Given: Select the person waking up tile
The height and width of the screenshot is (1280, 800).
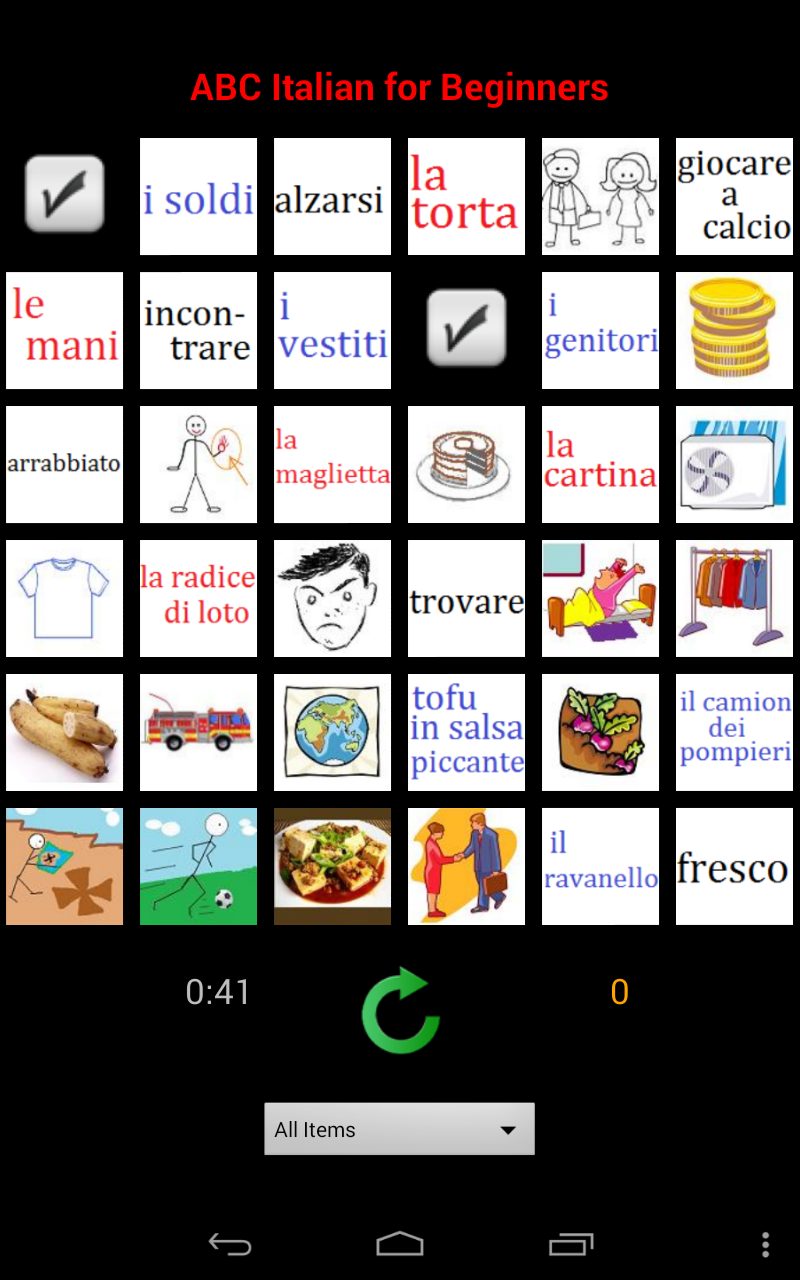Looking at the screenshot, I should click(x=600, y=598).
